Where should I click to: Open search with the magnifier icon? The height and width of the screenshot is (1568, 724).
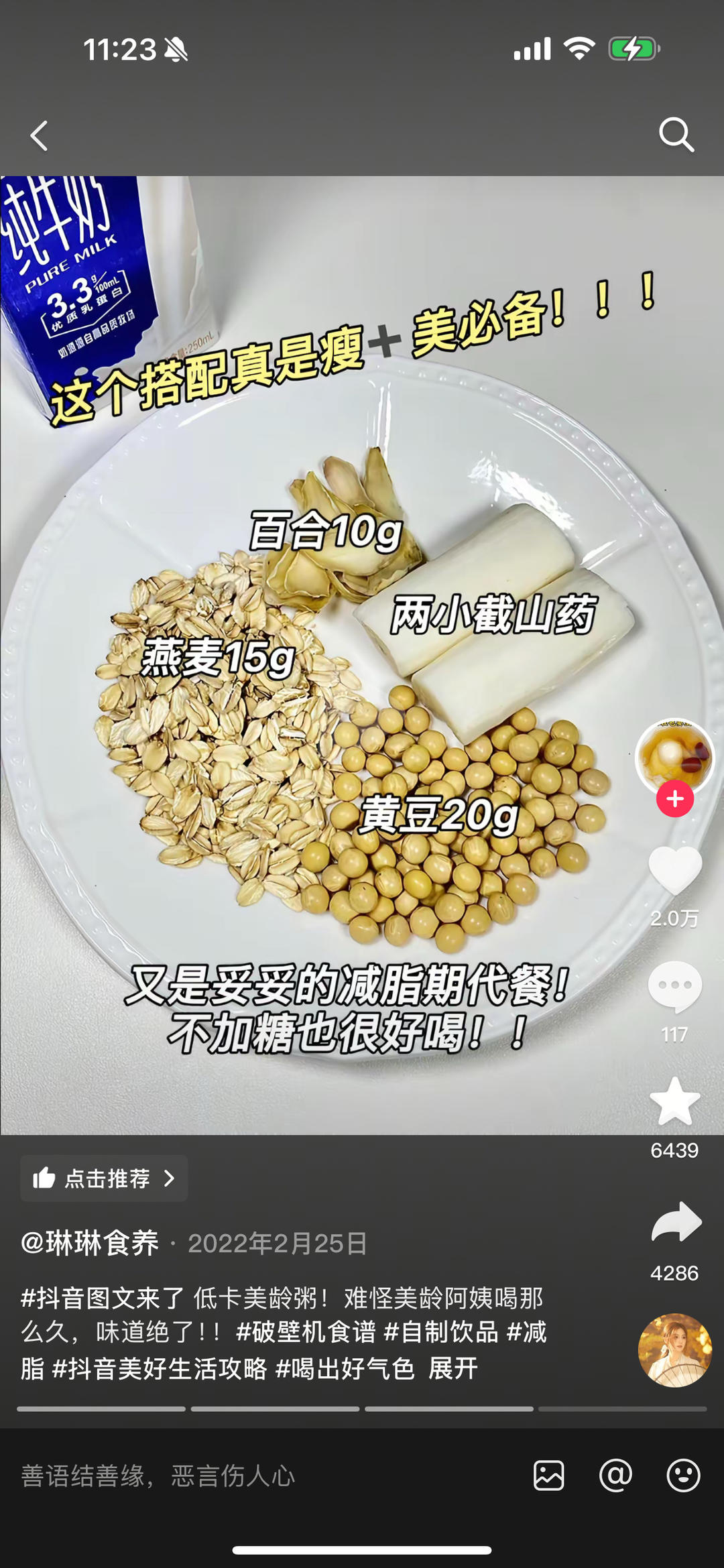pos(676,135)
